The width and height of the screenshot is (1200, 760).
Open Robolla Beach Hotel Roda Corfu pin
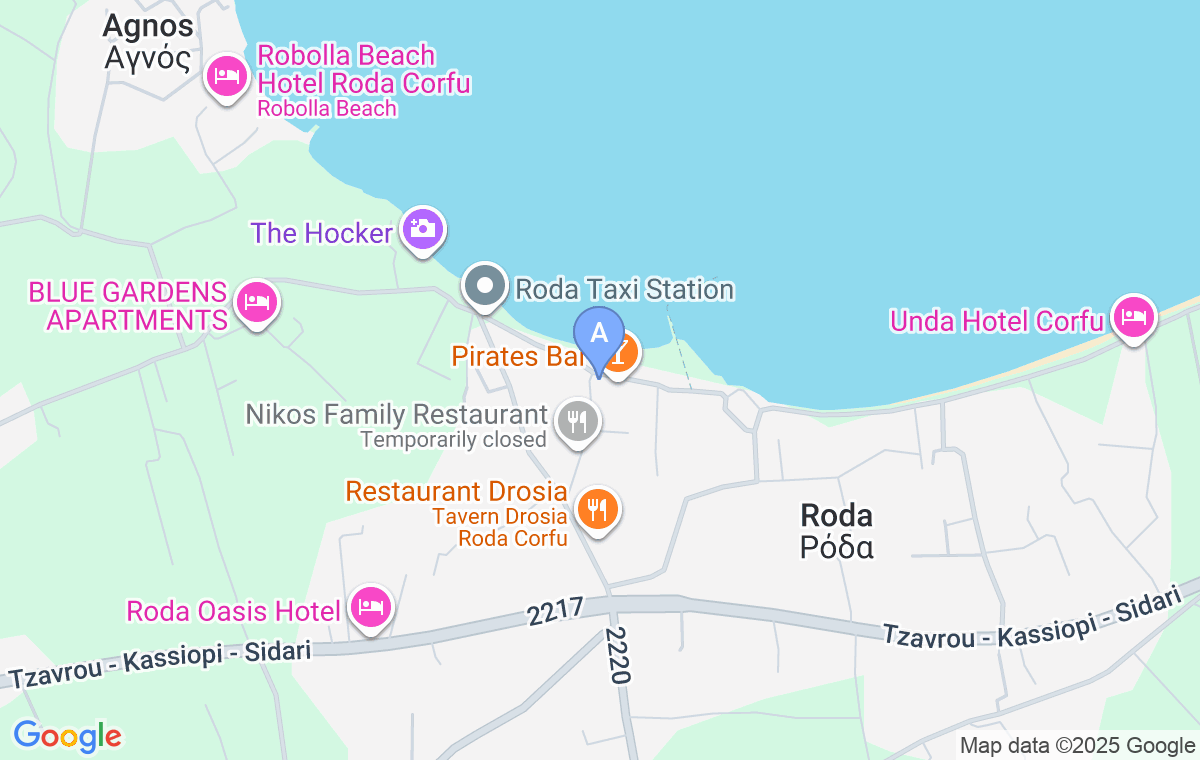[228, 77]
